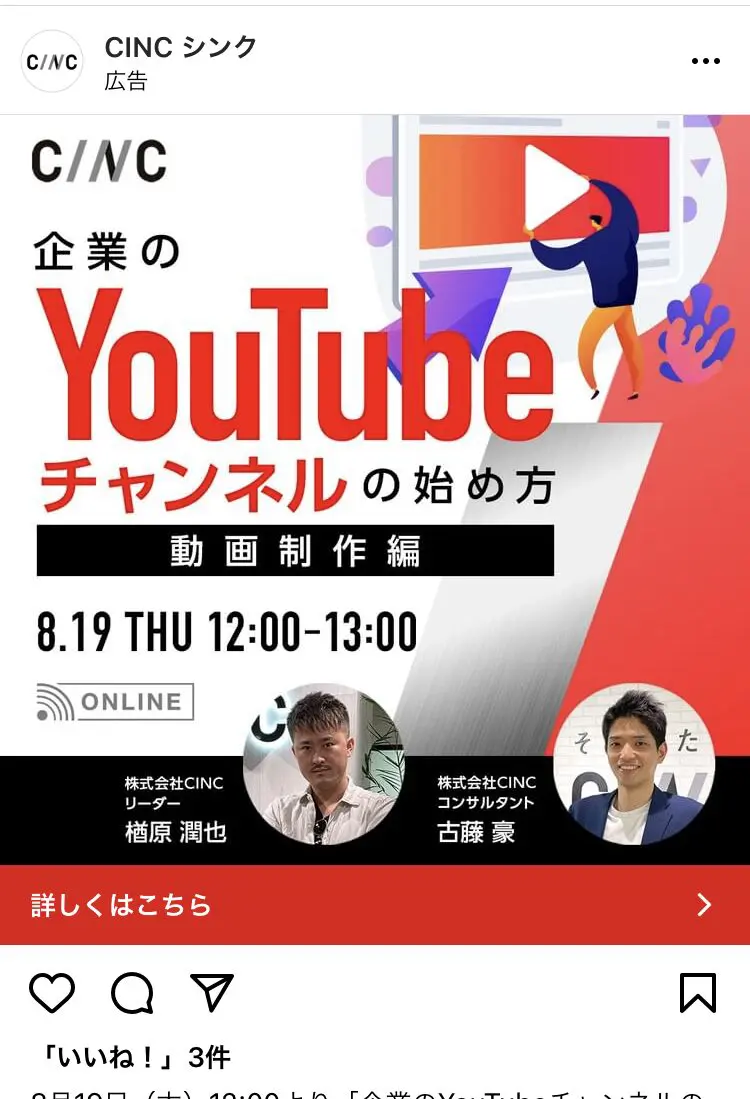Share the CINC ad post
Image resolution: width=750 pixels, height=1099 pixels.
coord(211,993)
